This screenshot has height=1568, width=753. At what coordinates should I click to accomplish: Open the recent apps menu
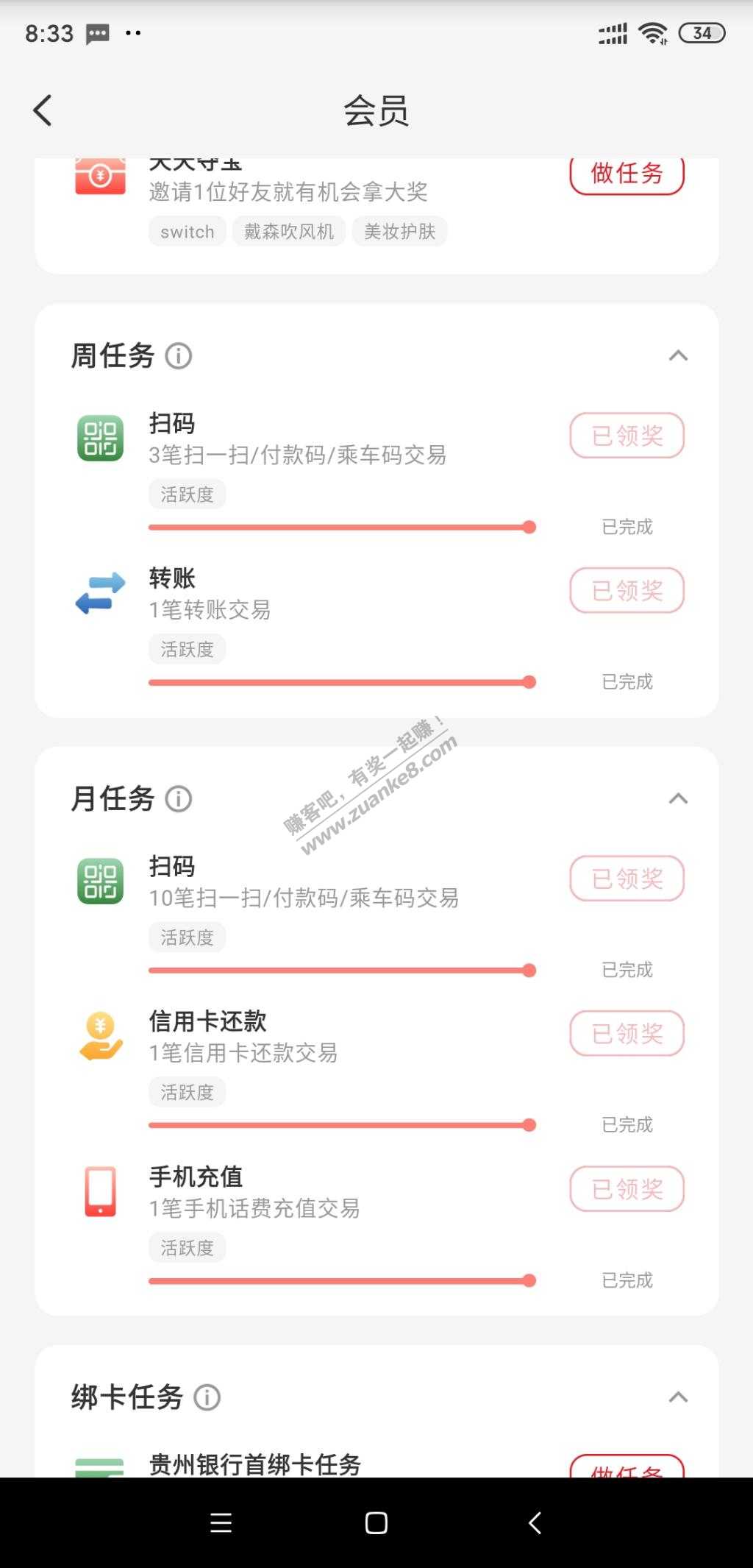(x=221, y=1523)
